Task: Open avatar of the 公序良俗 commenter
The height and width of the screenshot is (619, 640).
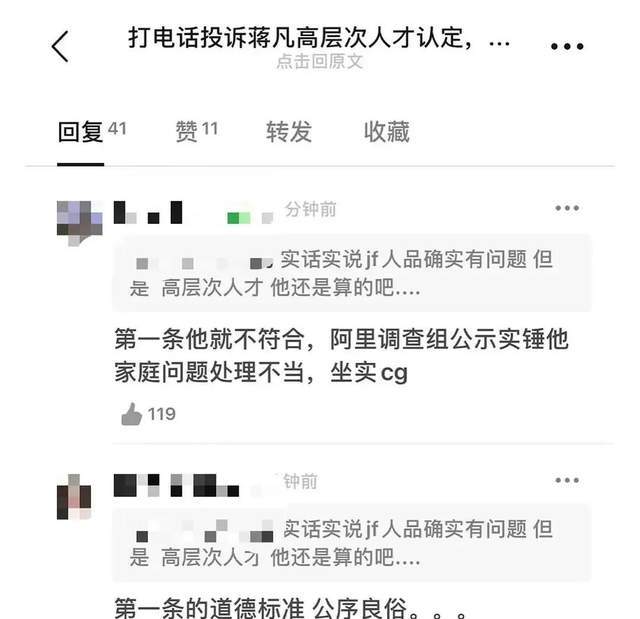Action: click(76, 496)
